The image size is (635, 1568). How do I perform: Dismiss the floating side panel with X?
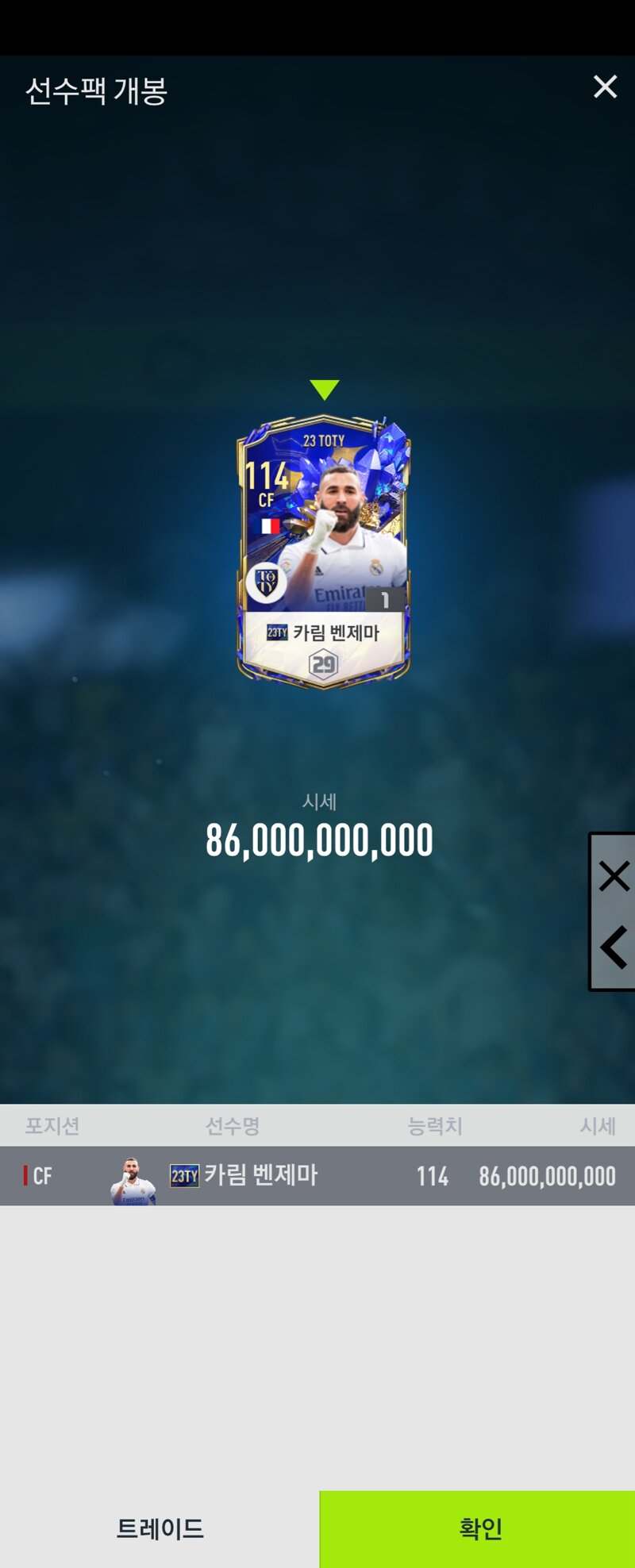614,876
